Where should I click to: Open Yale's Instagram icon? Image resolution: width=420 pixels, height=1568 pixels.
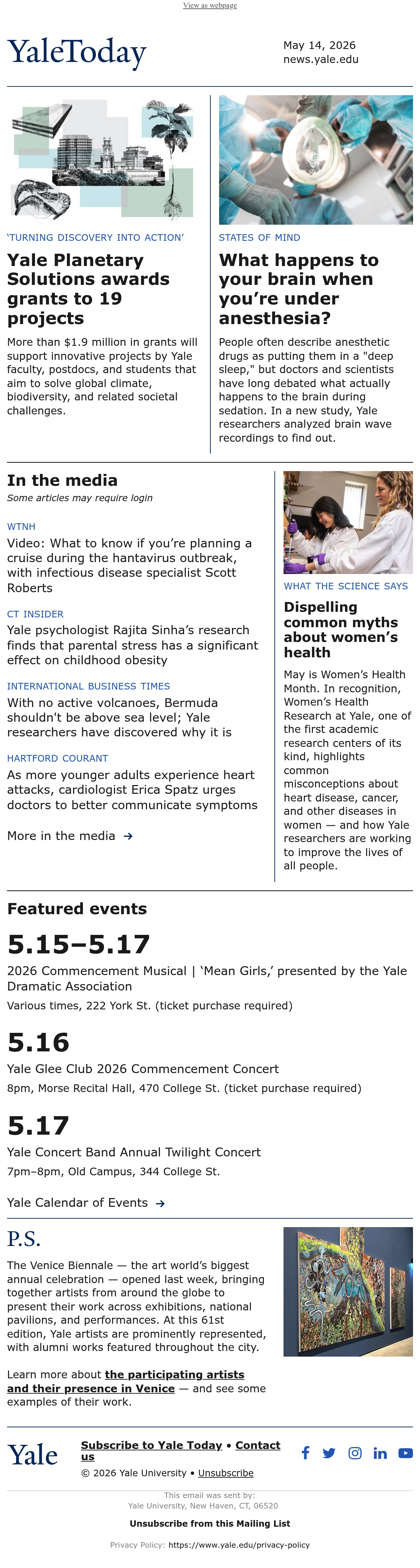click(x=355, y=1453)
